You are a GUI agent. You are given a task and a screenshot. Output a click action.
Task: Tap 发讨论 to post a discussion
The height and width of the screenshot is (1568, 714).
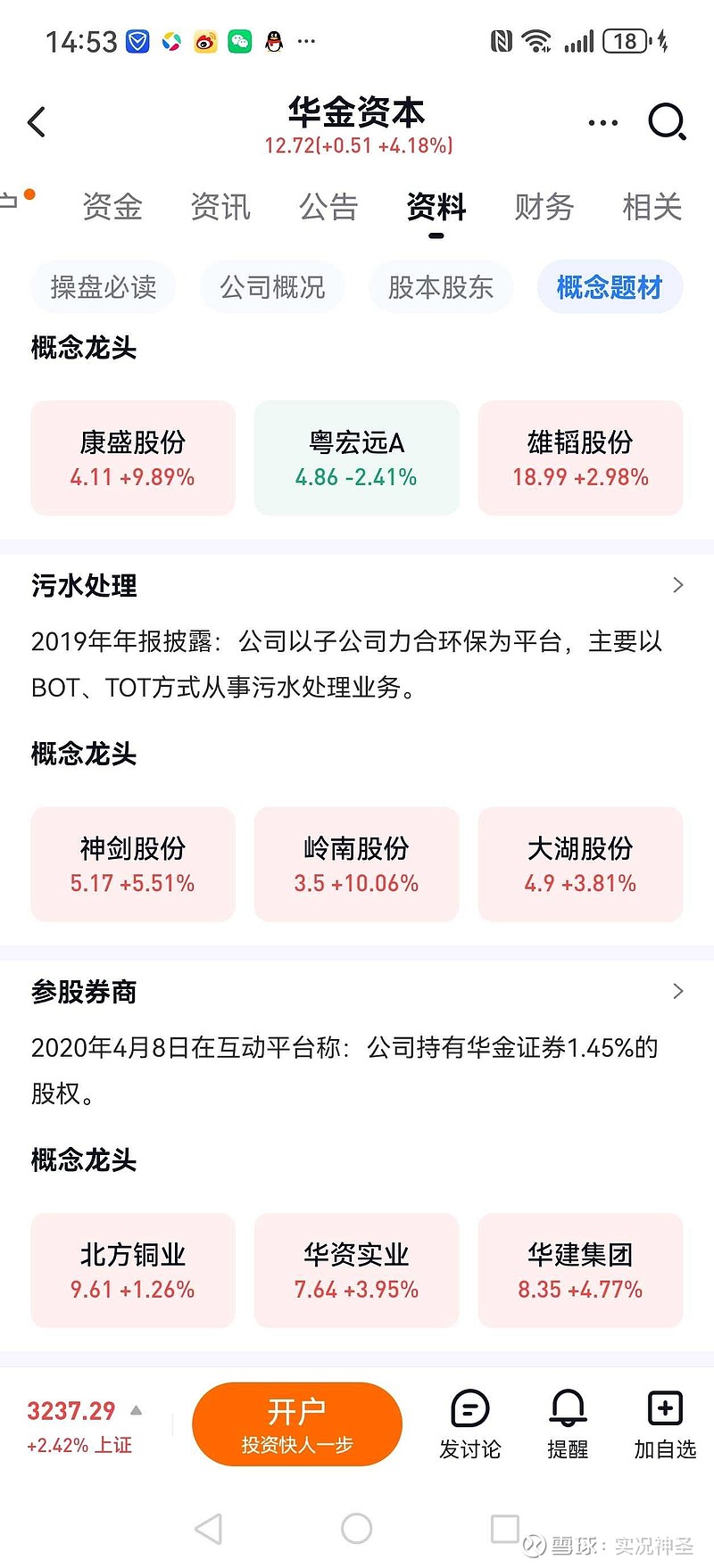click(x=470, y=1425)
